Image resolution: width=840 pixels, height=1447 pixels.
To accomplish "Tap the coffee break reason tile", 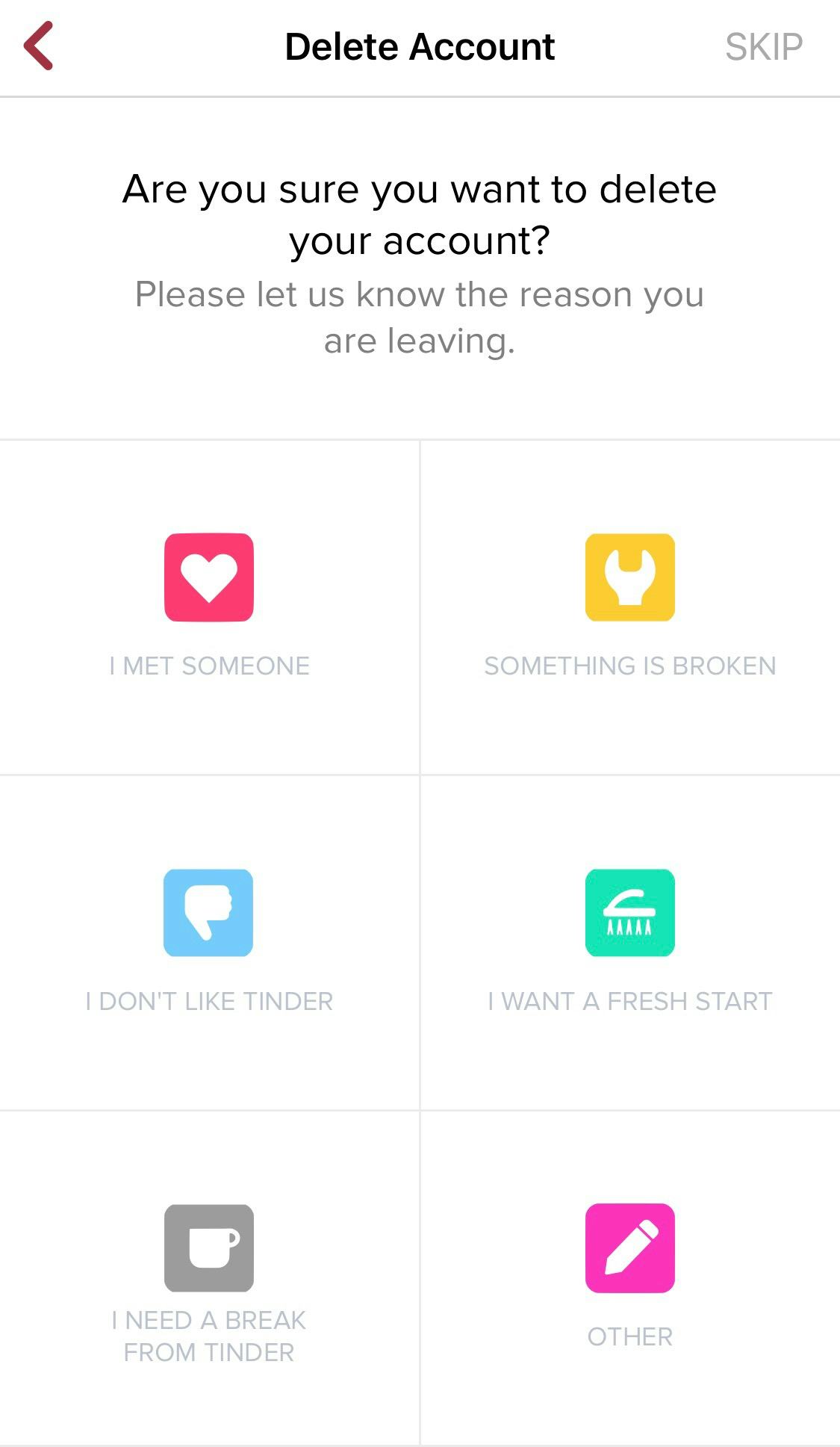I will pyautogui.click(x=210, y=1277).
